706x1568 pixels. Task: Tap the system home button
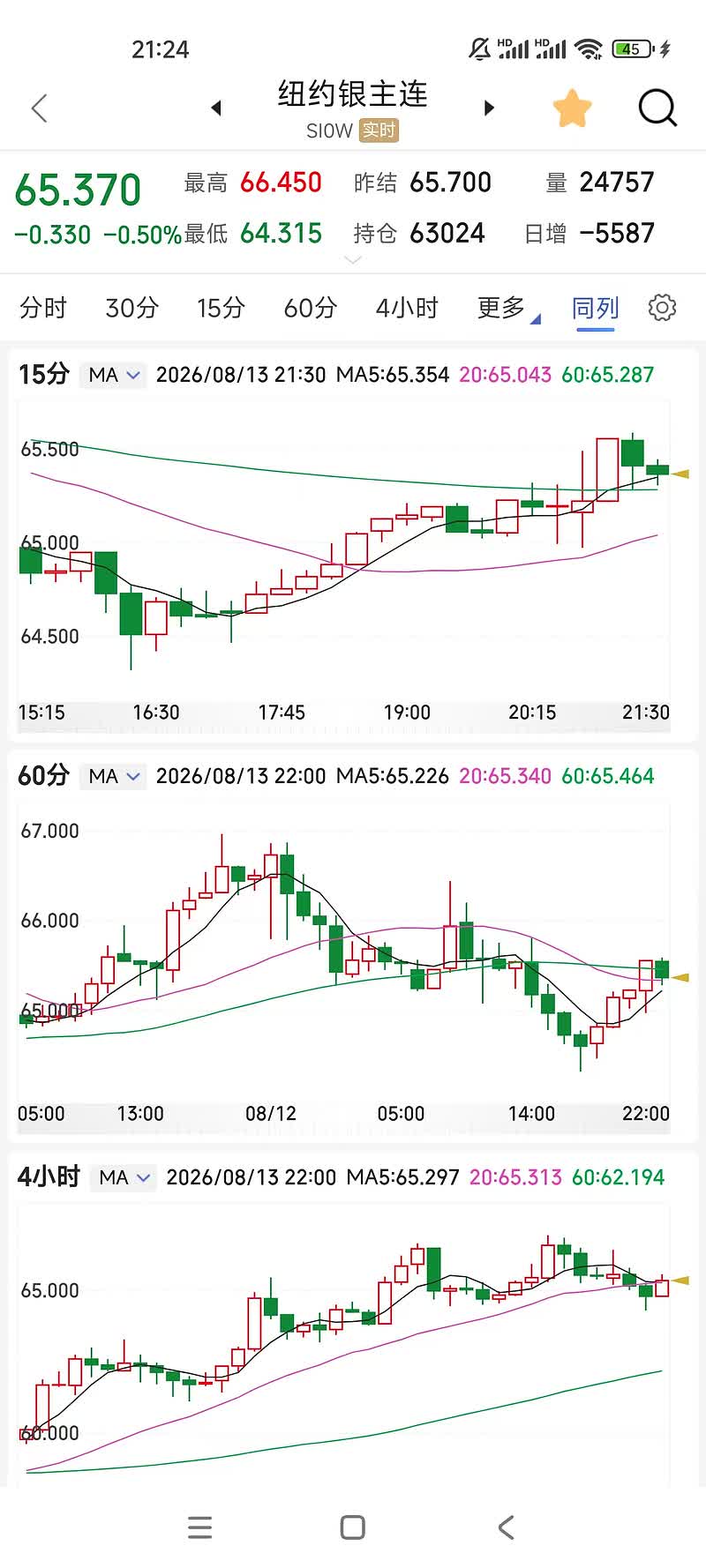tap(353, 1527)
